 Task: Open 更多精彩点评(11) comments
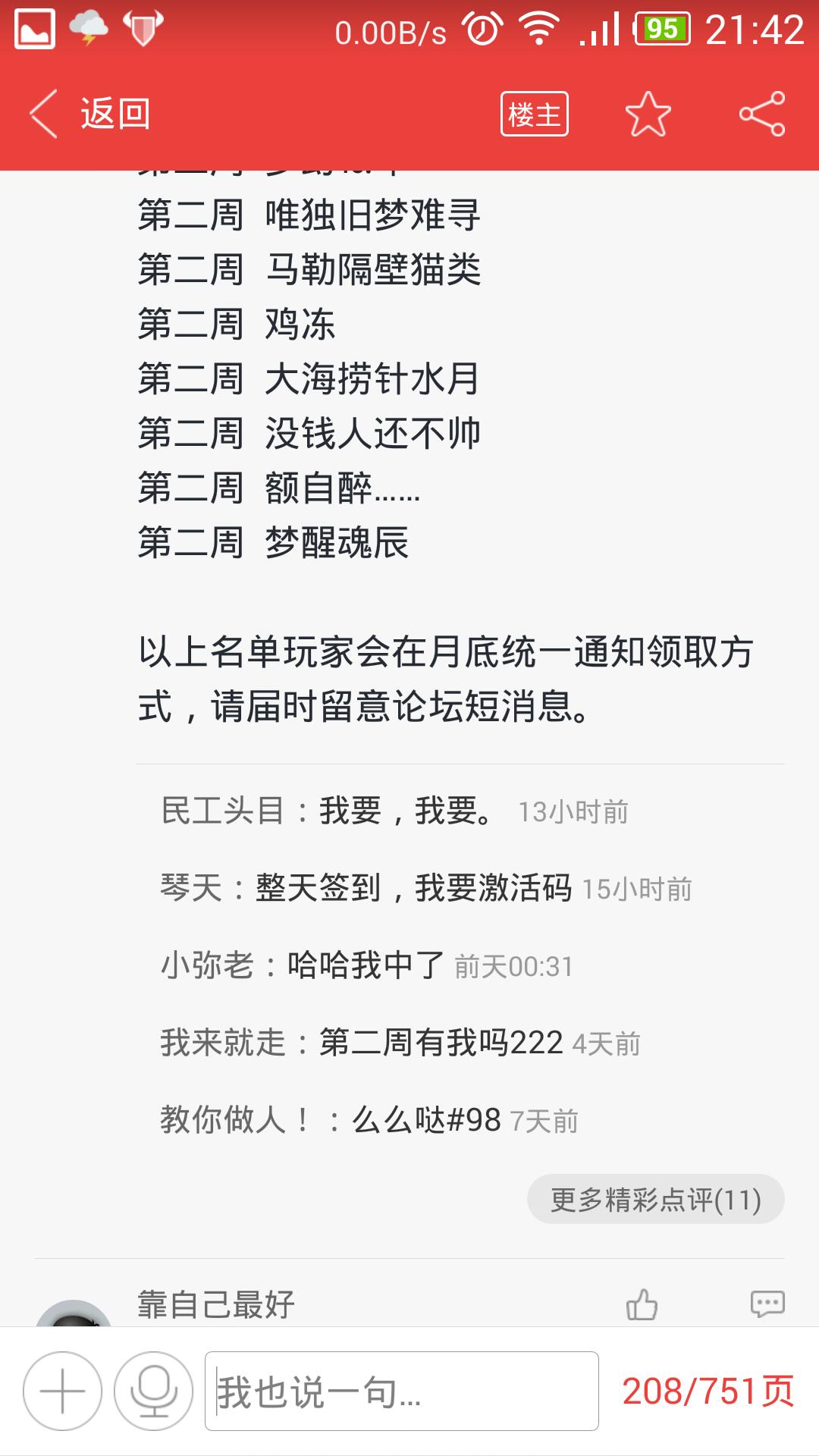656,1200
